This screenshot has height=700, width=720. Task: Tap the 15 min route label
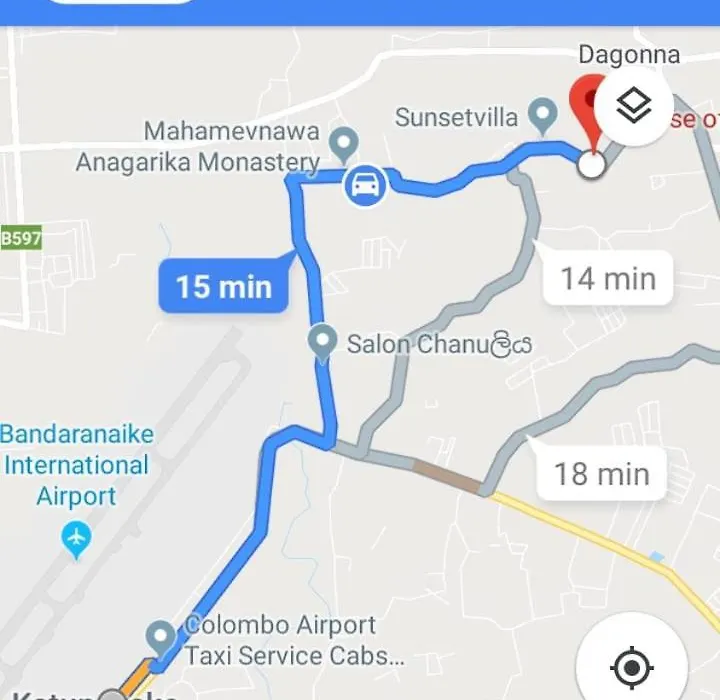223,287
